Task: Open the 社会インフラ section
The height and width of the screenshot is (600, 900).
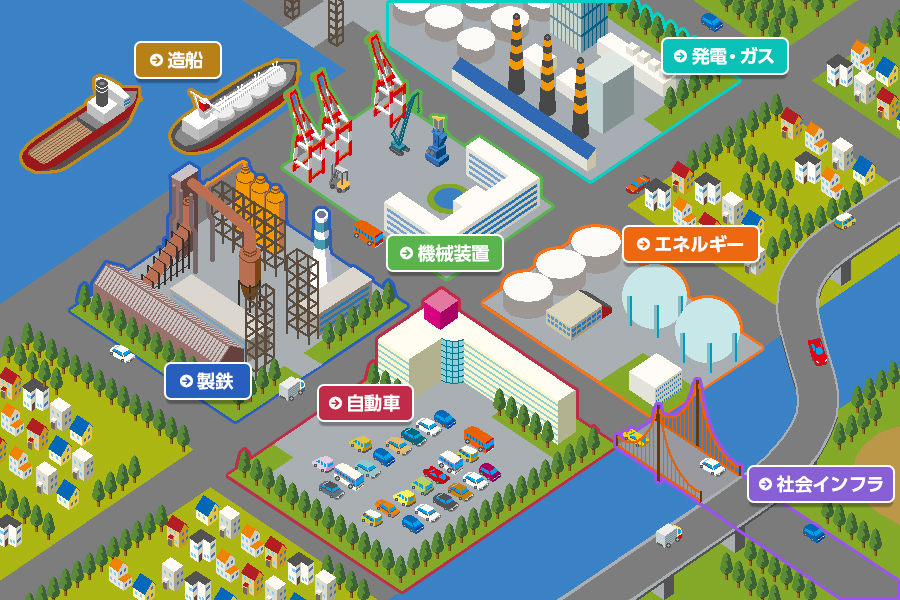Action: pos(820,485)
